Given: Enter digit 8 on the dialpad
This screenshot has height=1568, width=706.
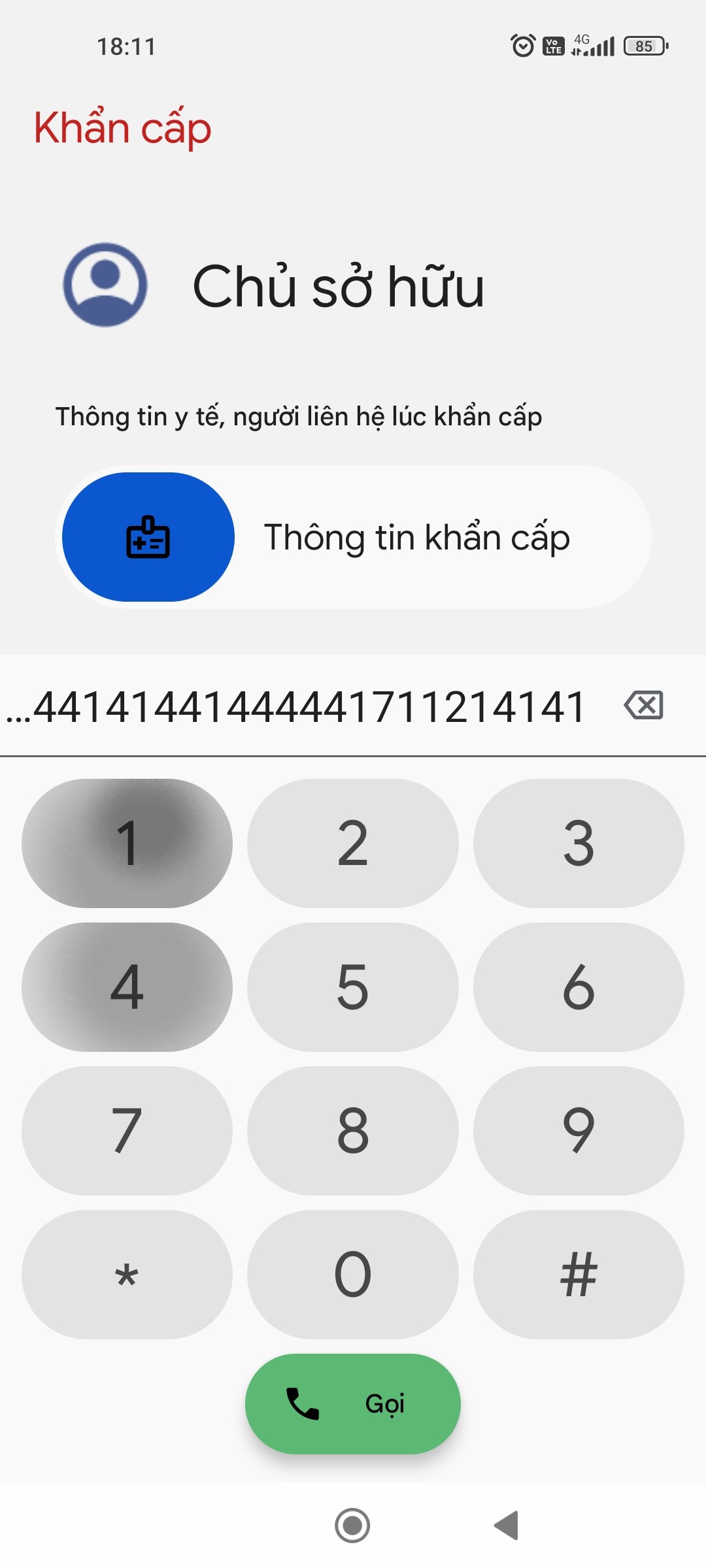Looking at the screenshot, I should pyautogui.click(x=353, y=1130).
